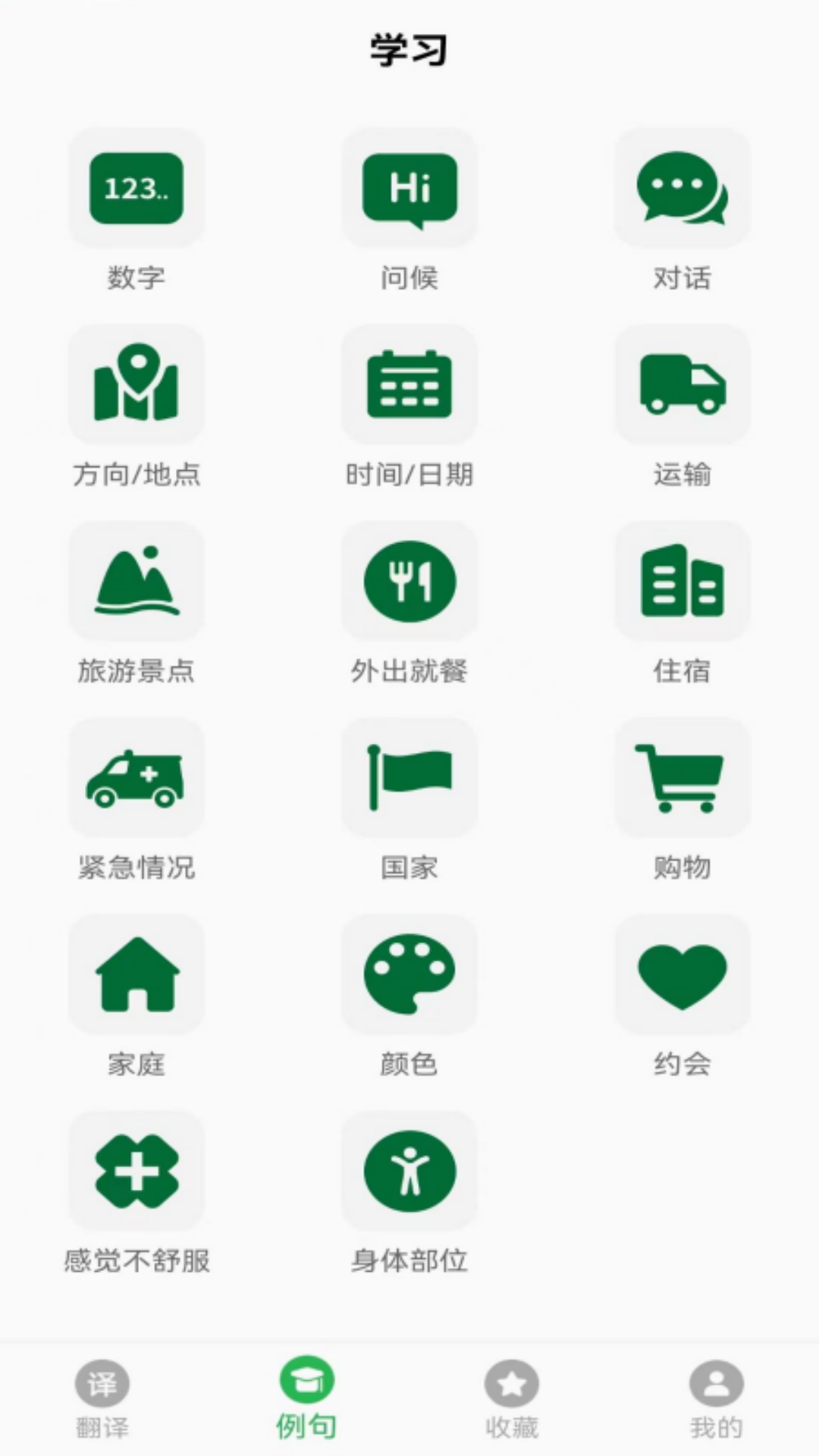Open the 身体部位 body parts category
Image resolution: width=819 pixels, height=1456 pixels.
click(409, 1172)
